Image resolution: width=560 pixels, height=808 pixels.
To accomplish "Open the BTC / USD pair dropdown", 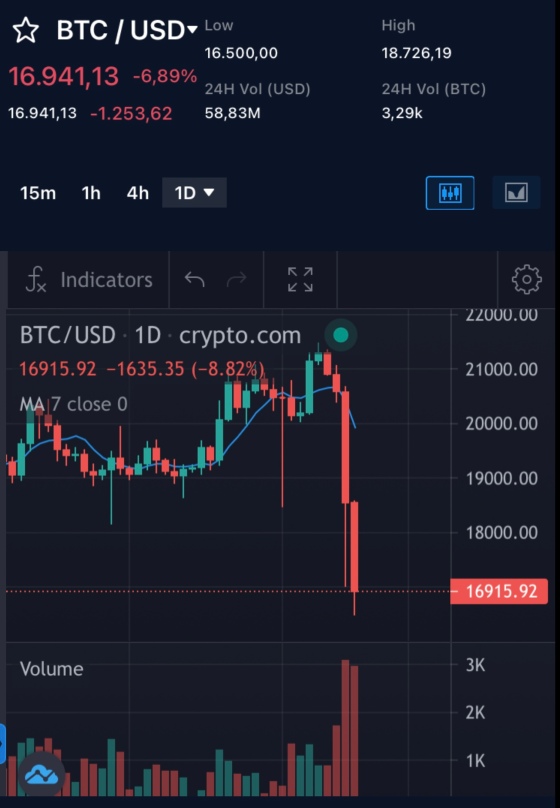I will [127, 30].
